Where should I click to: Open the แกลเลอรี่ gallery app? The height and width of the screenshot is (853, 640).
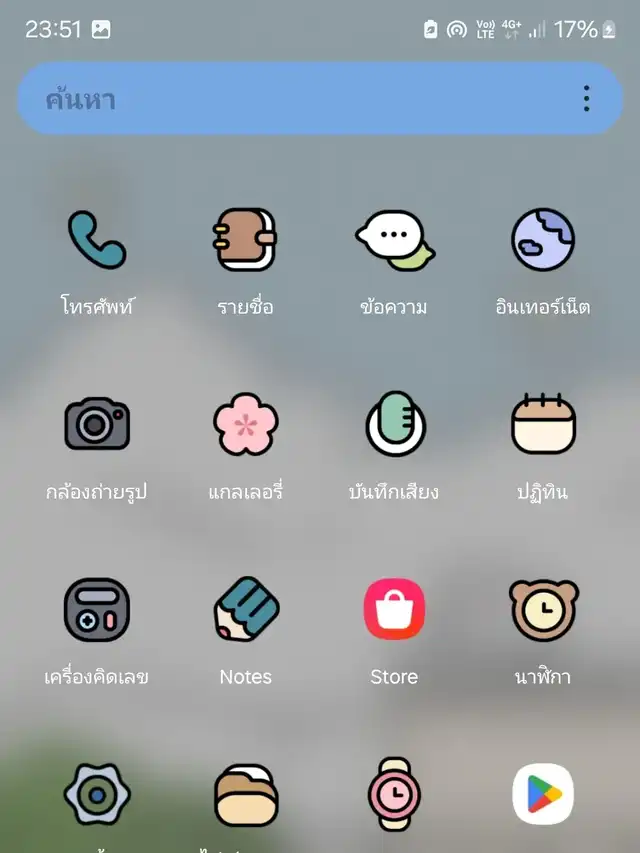245,424
